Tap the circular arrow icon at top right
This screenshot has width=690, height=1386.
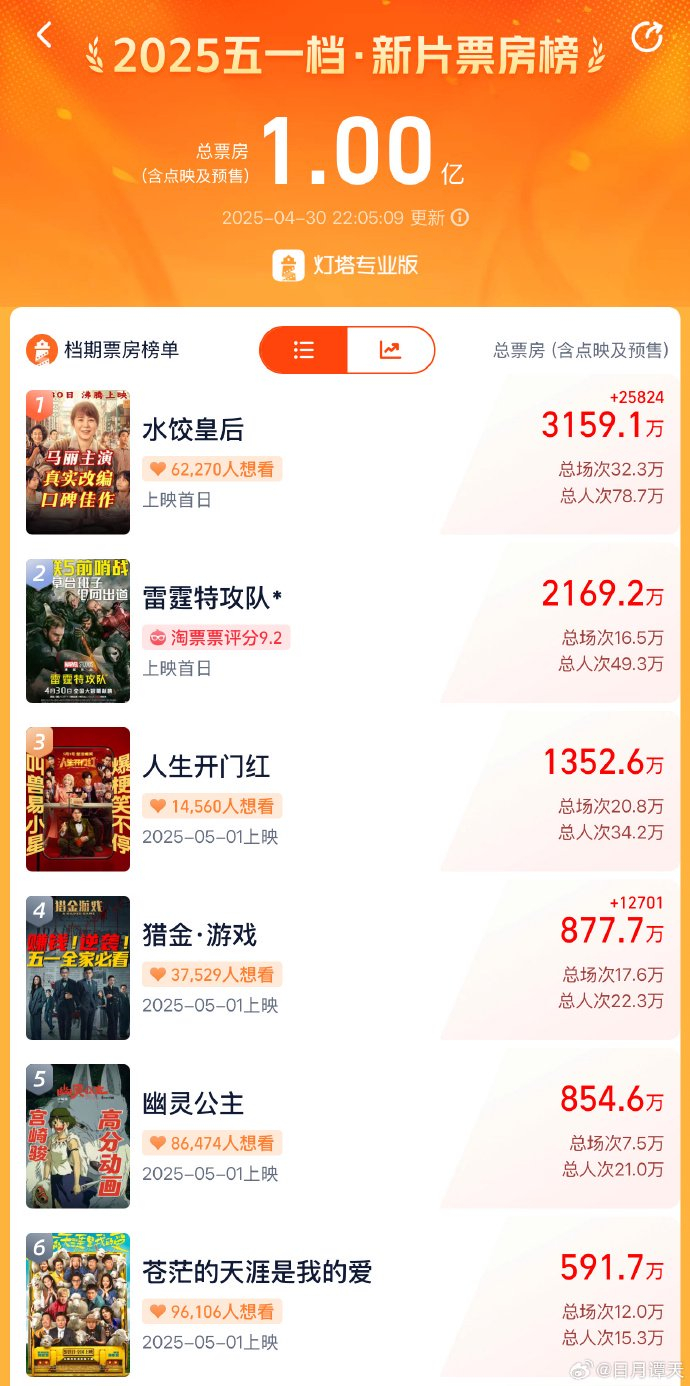click(x=647, y=37)
